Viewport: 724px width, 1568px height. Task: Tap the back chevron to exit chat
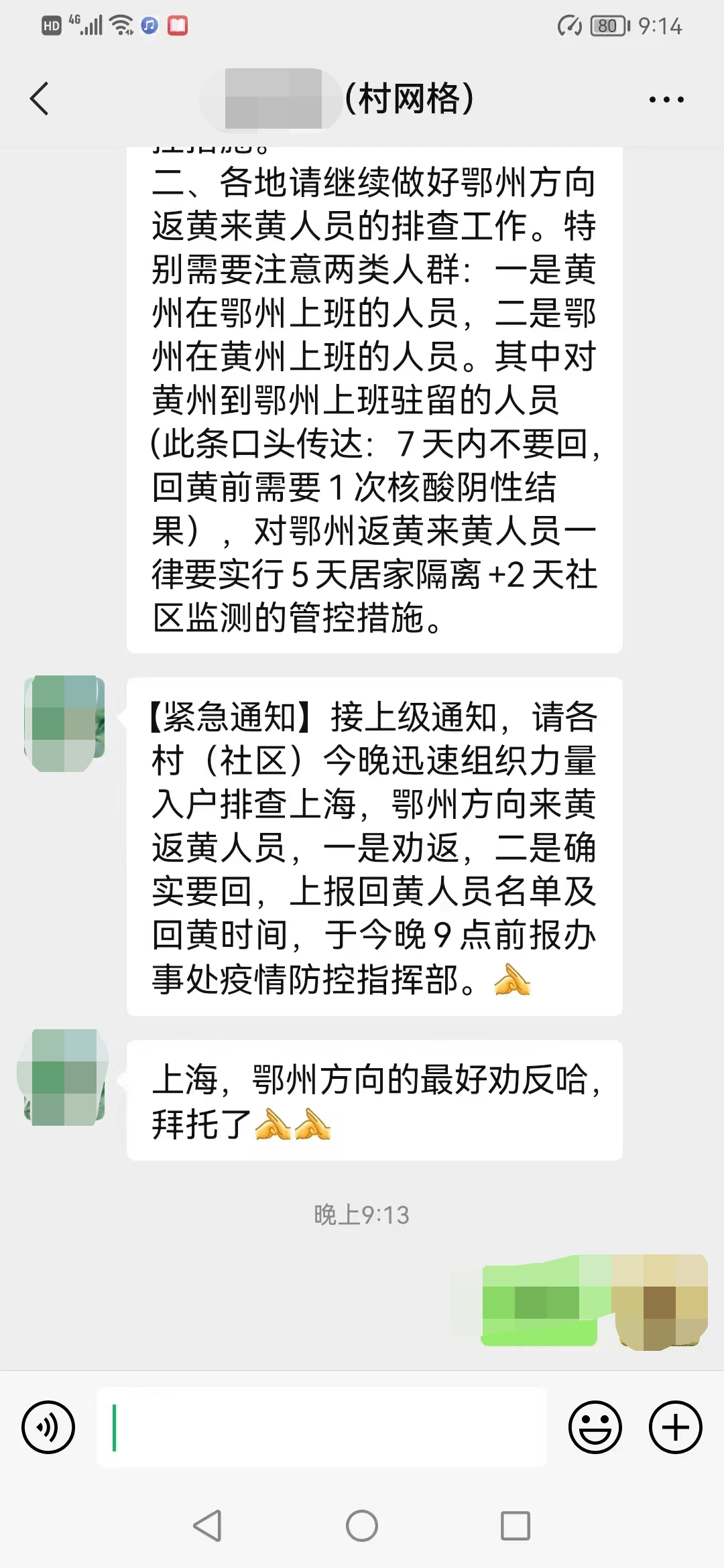click(x=38, y=98)
